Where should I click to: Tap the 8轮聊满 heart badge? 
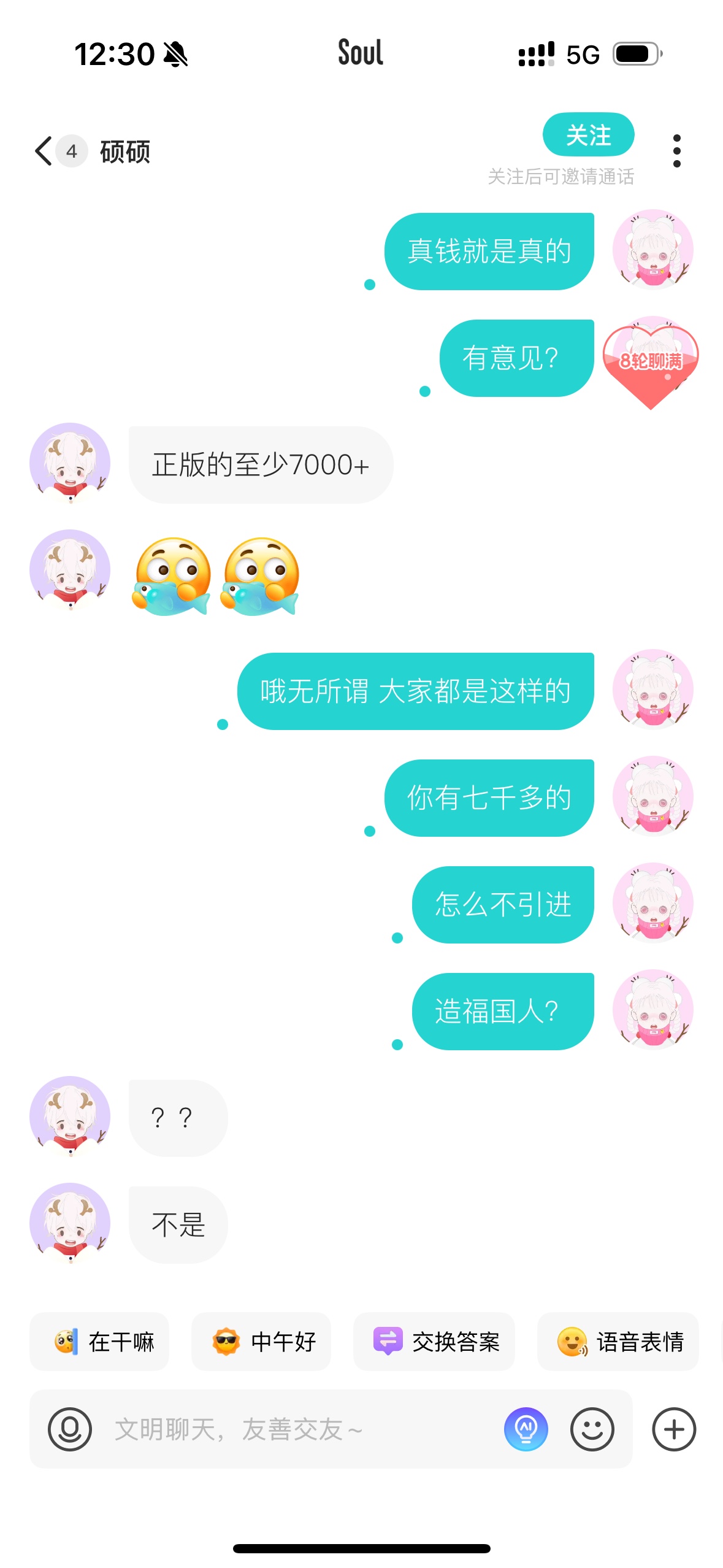651,363
